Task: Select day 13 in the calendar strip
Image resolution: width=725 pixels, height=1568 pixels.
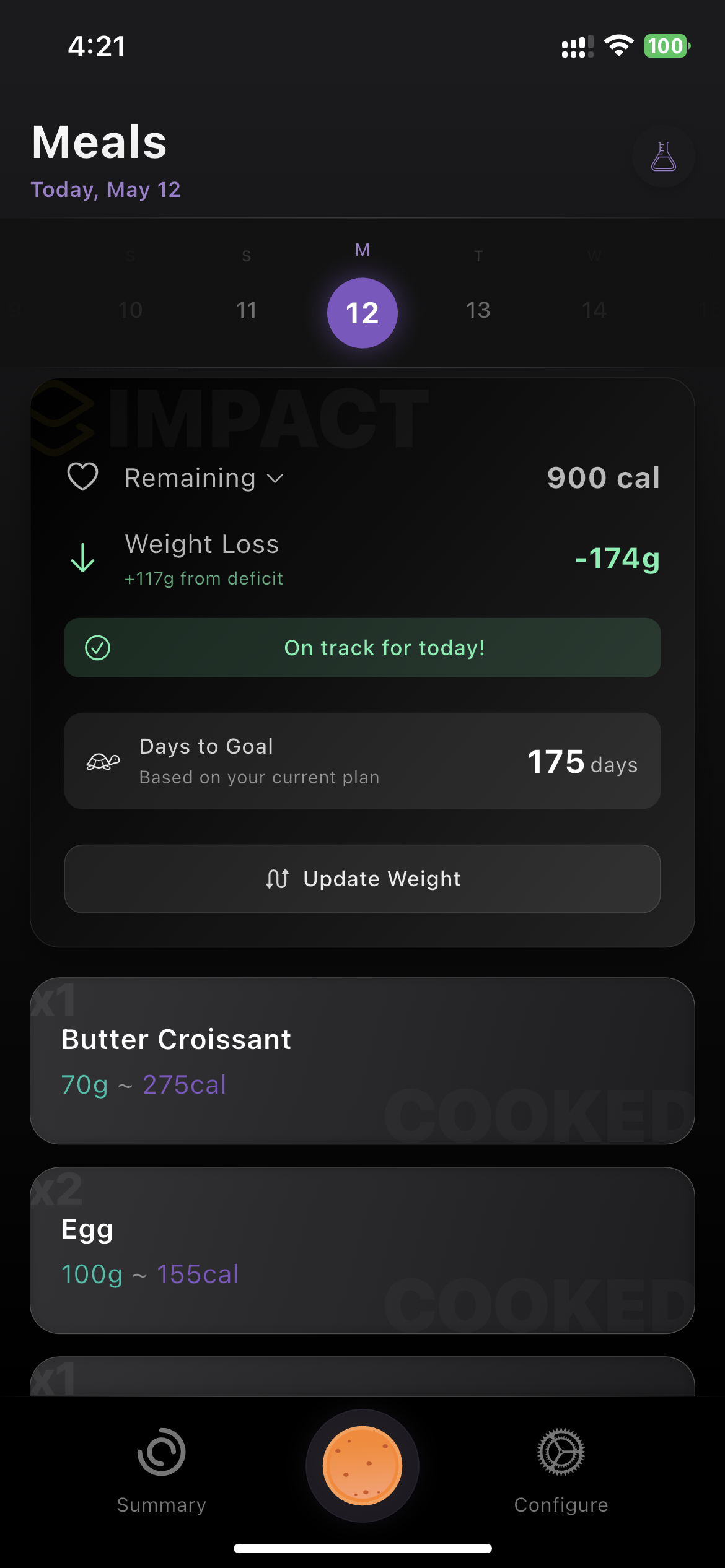Action: (x=478, y=310)
